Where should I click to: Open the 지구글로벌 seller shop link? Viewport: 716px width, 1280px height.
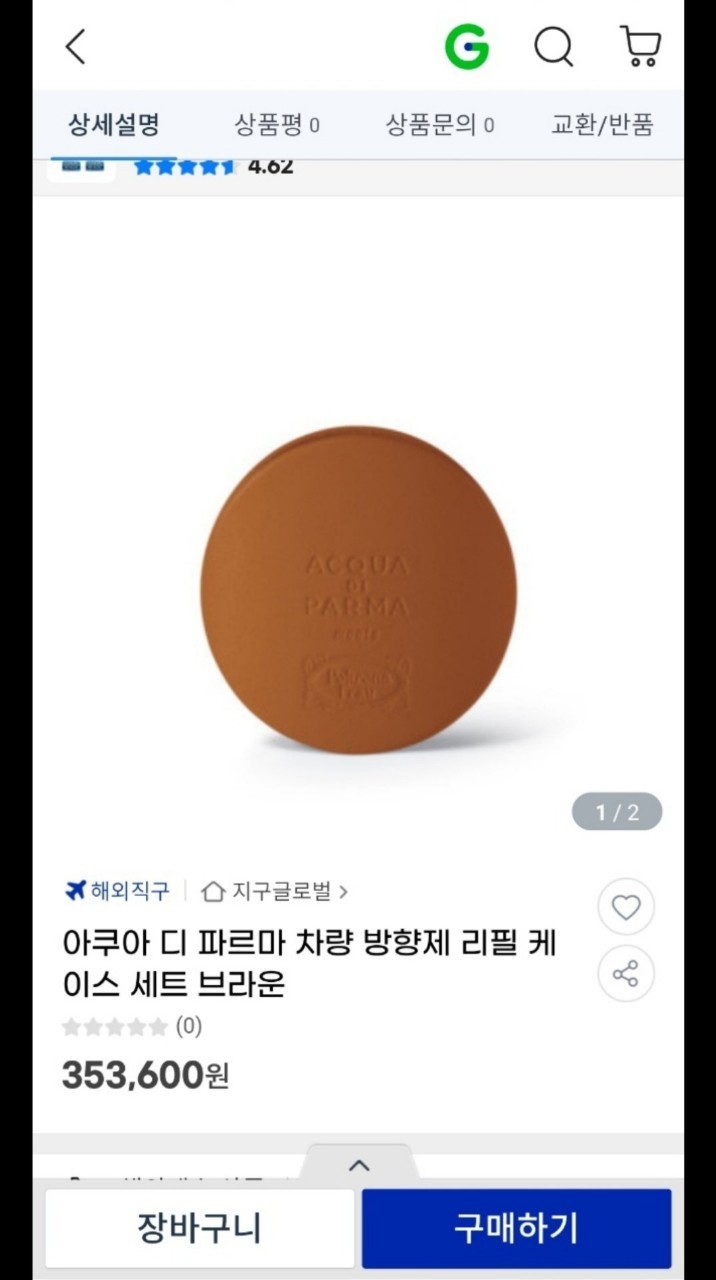point(275,890)
